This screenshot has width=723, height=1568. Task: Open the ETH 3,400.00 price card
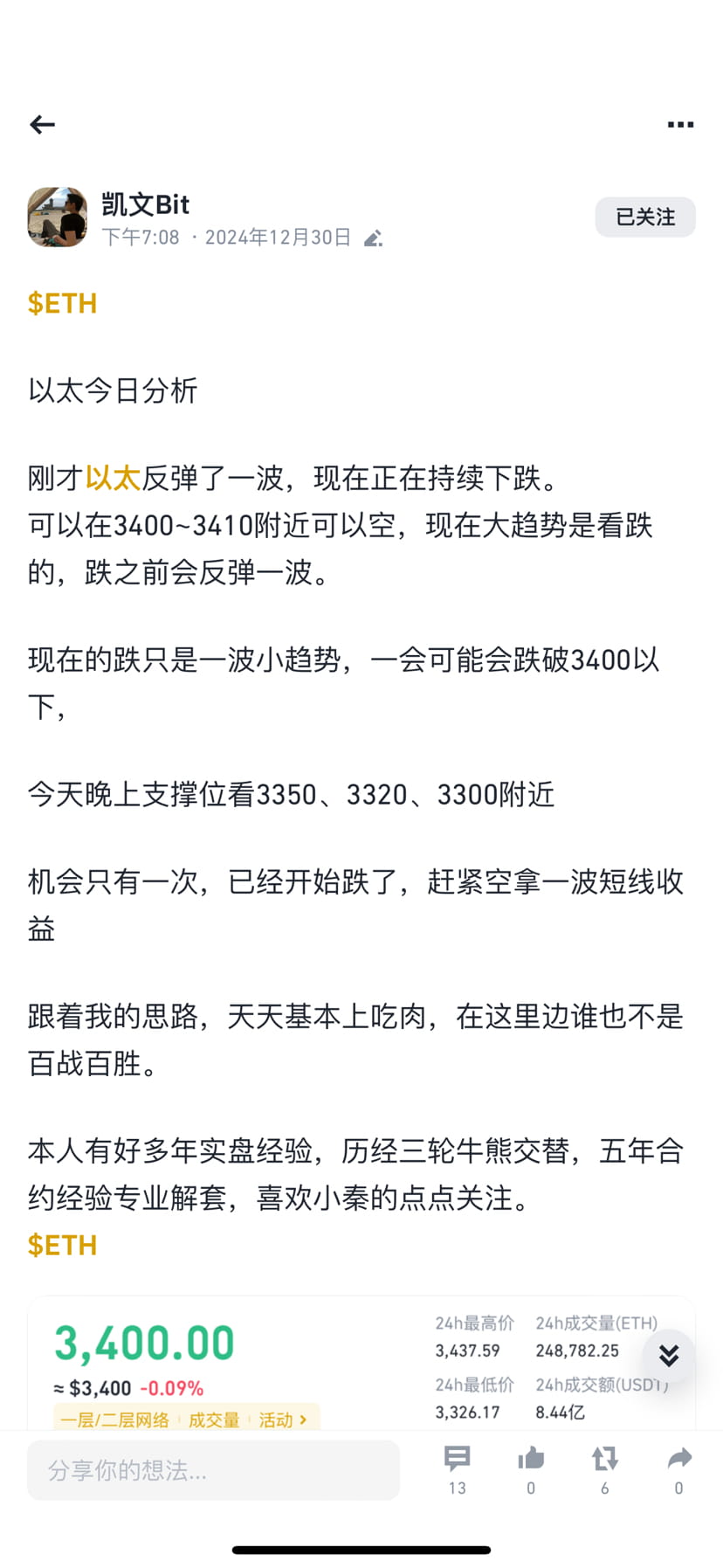click(x=361, y=1363)
